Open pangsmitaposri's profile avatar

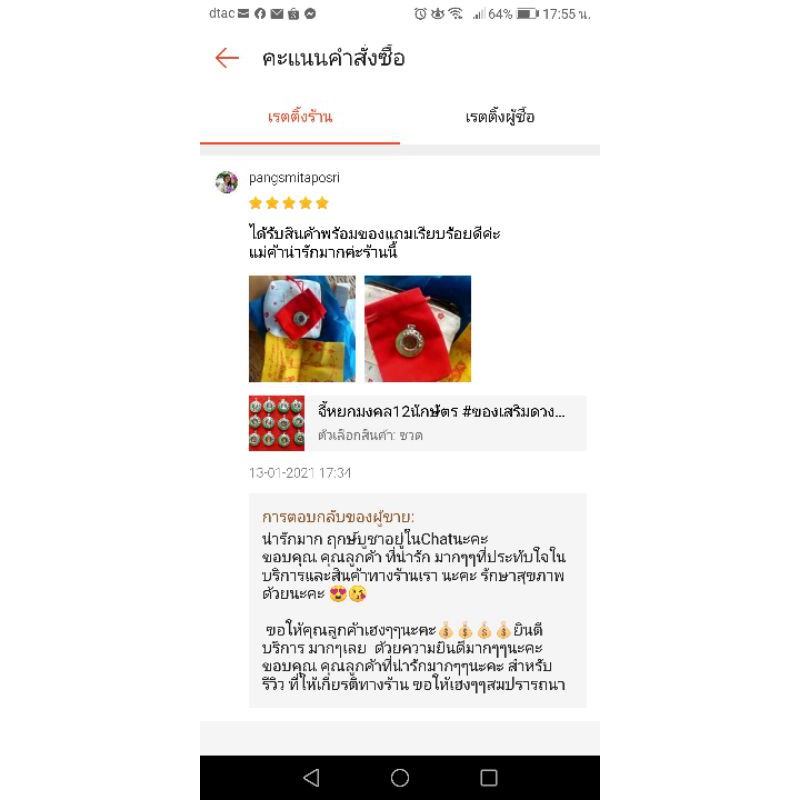[227, 182]
